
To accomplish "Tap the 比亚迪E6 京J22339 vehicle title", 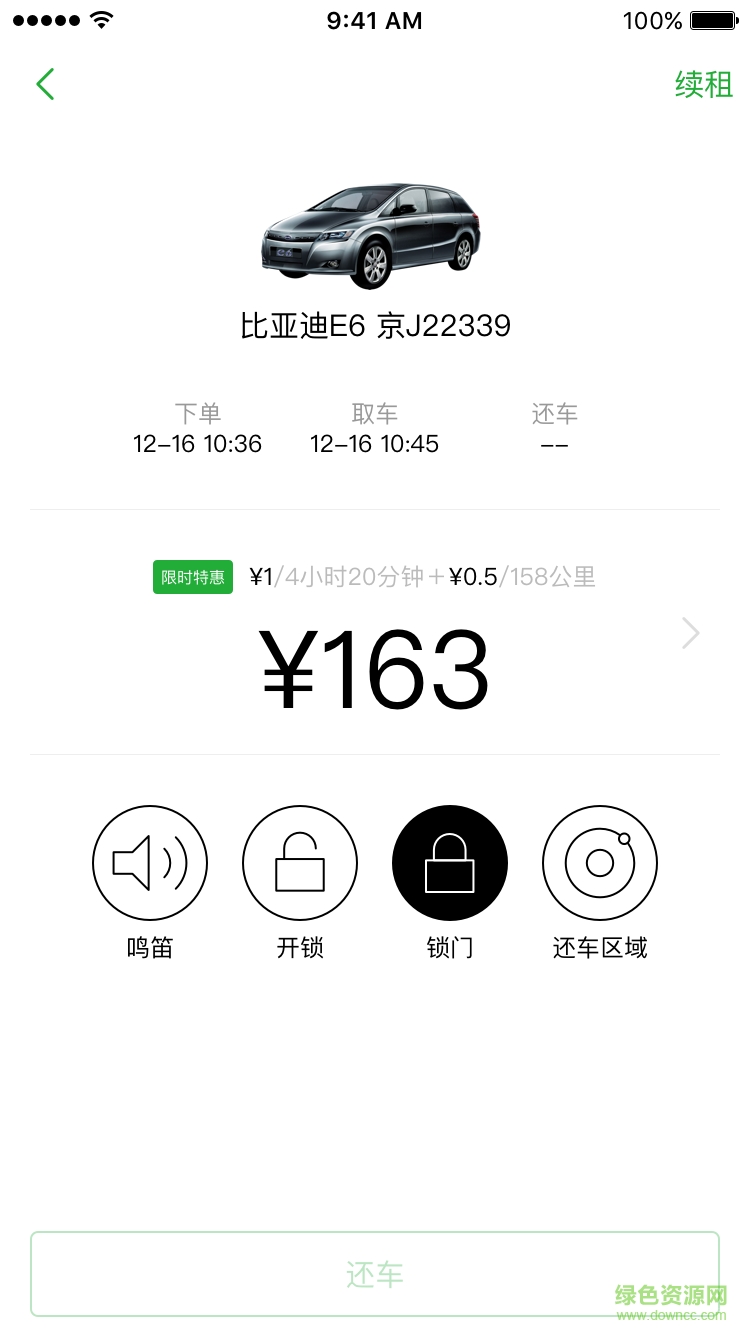I will [375, 324].
